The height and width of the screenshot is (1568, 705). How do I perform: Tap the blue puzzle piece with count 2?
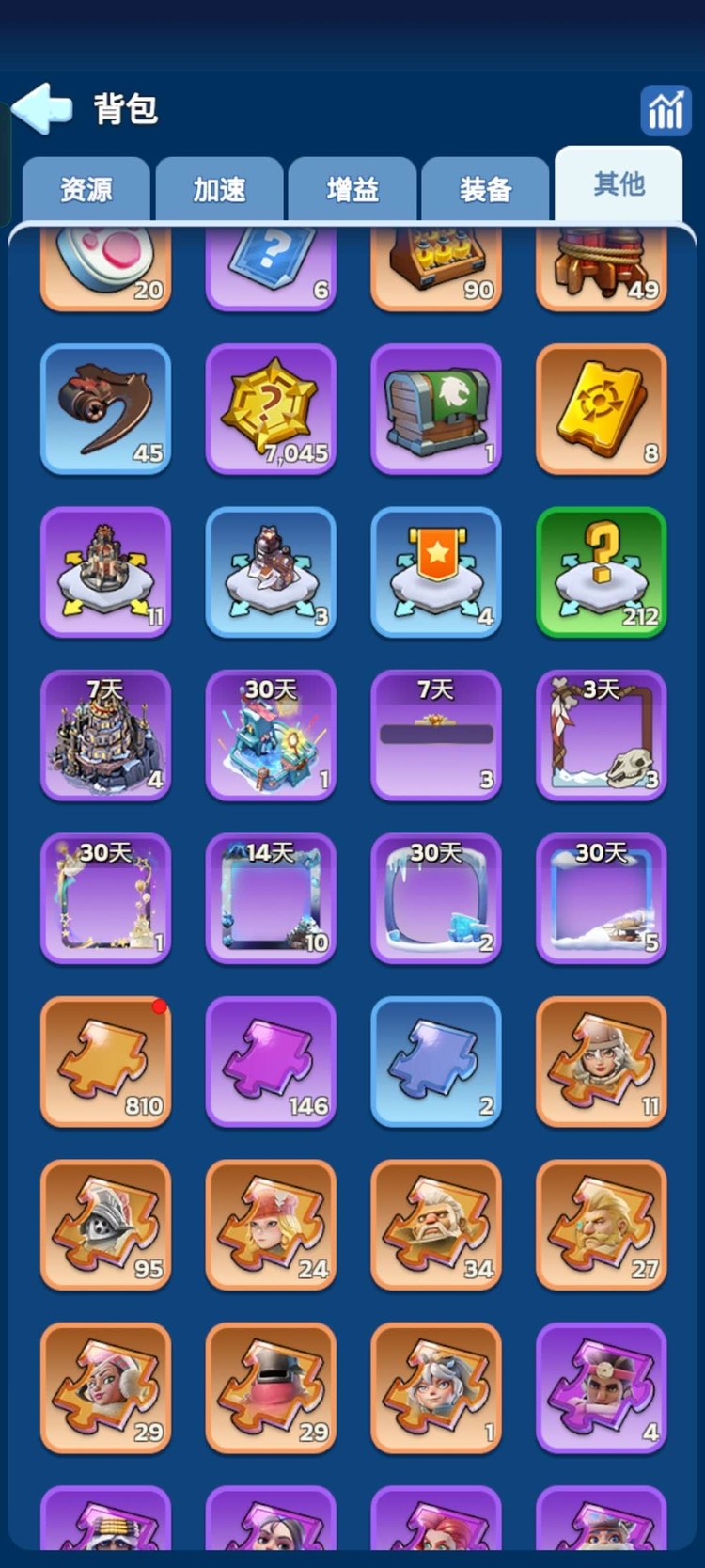pyautogui.click(x=436, y=1062)
